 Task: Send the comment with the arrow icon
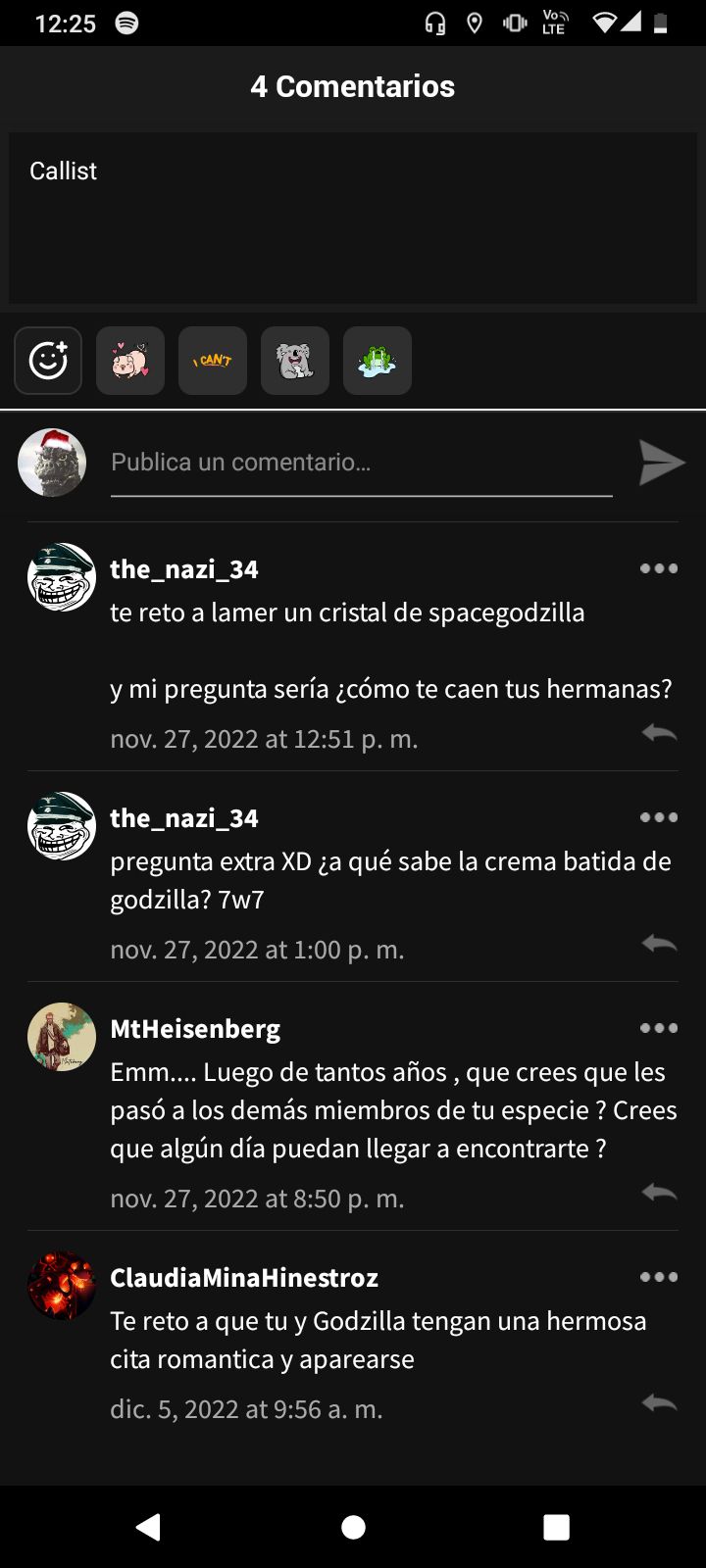[x=662, y=463]
